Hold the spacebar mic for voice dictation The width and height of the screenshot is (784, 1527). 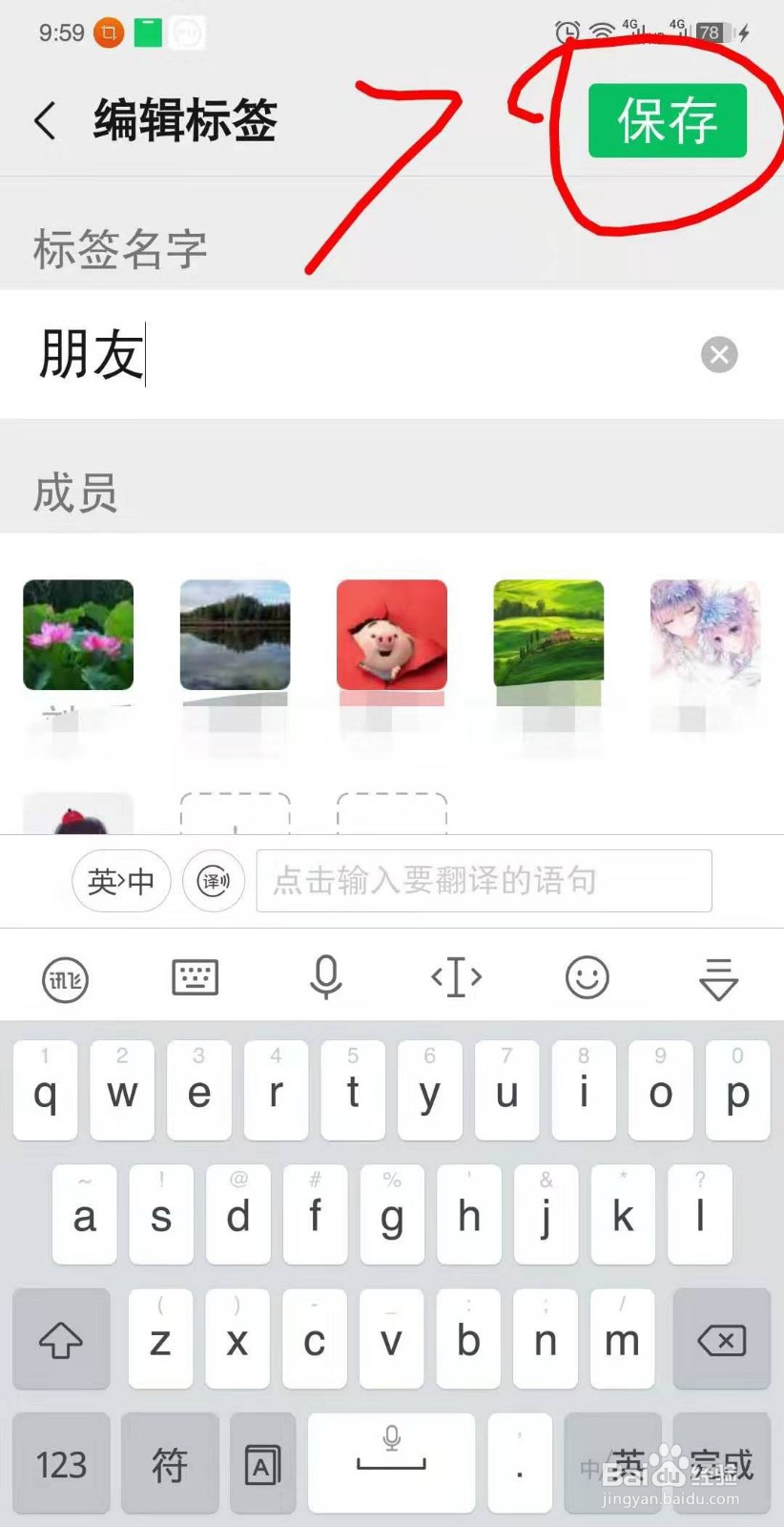pyautogui.click(x=391, y=1462)
